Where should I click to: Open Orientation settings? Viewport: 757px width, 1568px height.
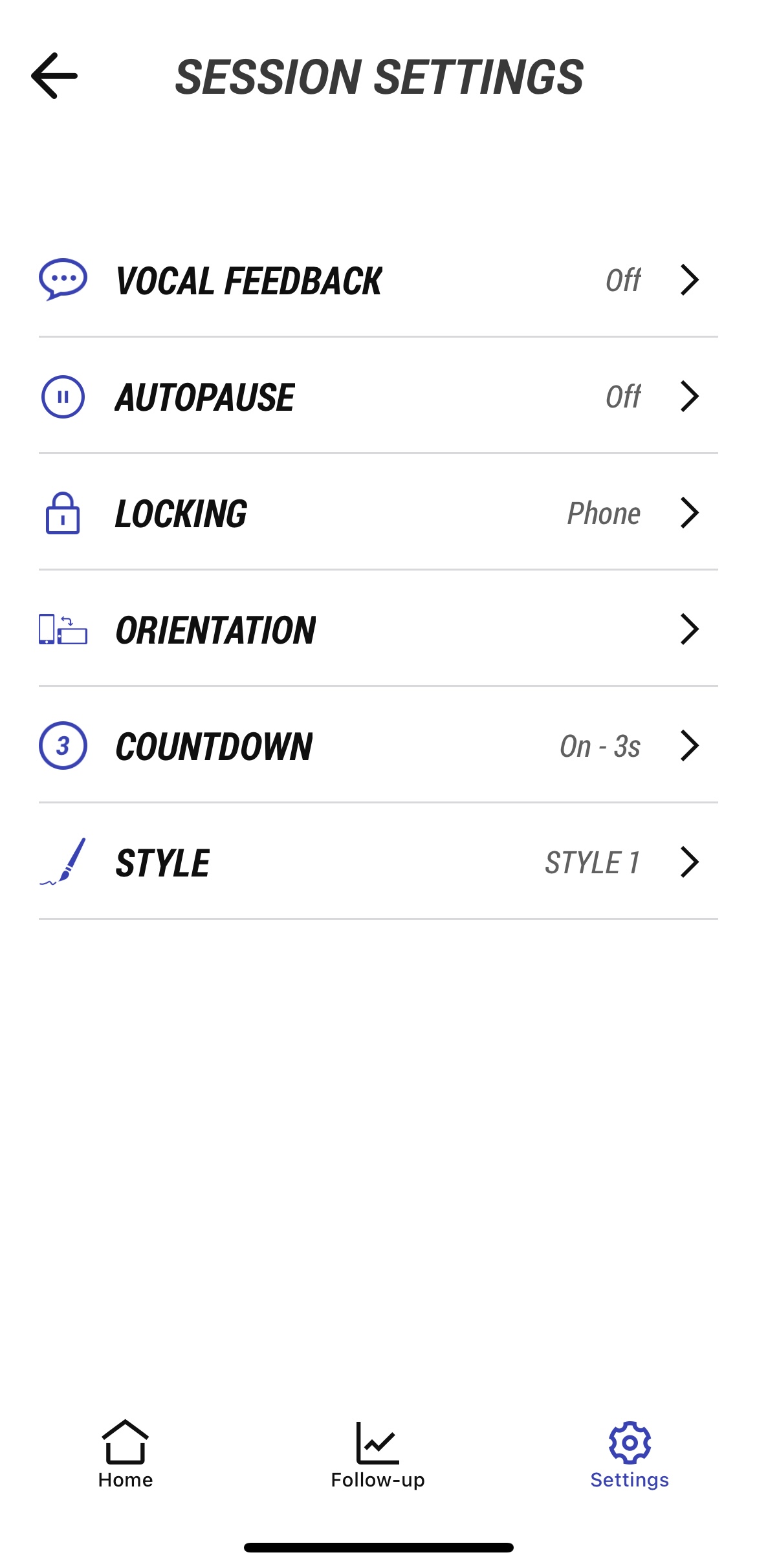(378, 629)
